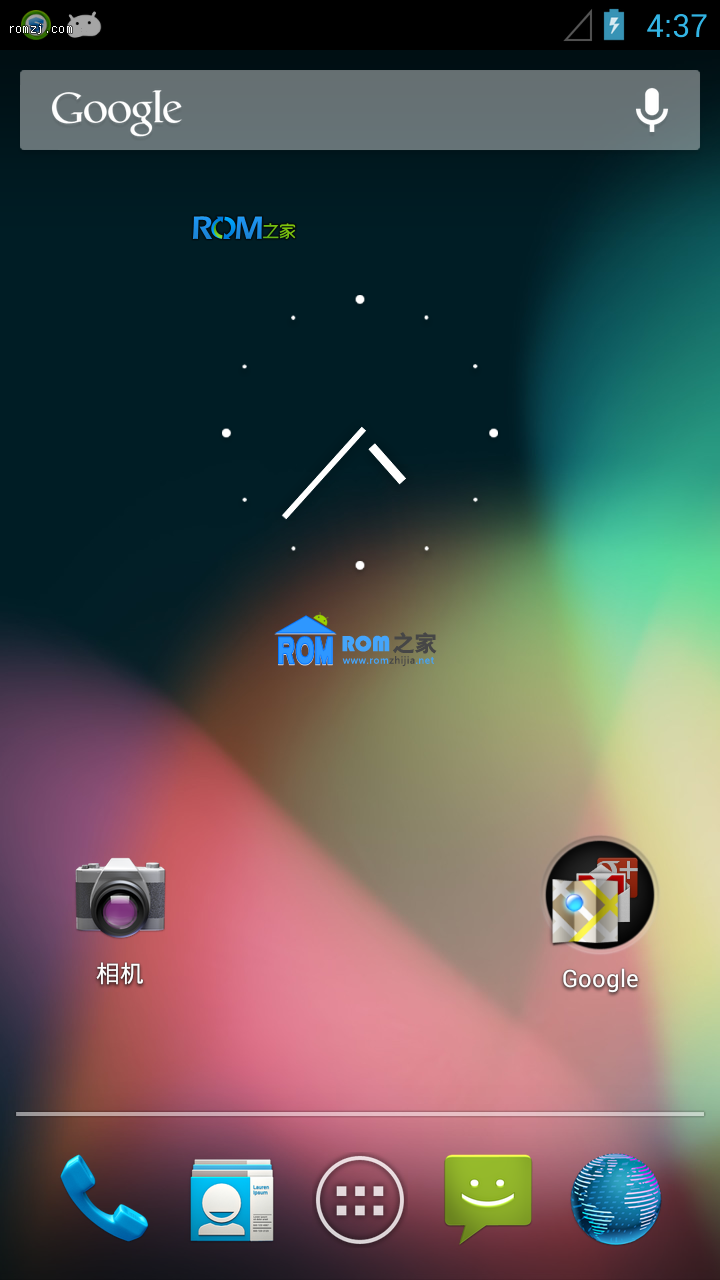The image size is (720, 1280).
Task: Launch the Phone dialer from the dock
Action: (104, 1199)
